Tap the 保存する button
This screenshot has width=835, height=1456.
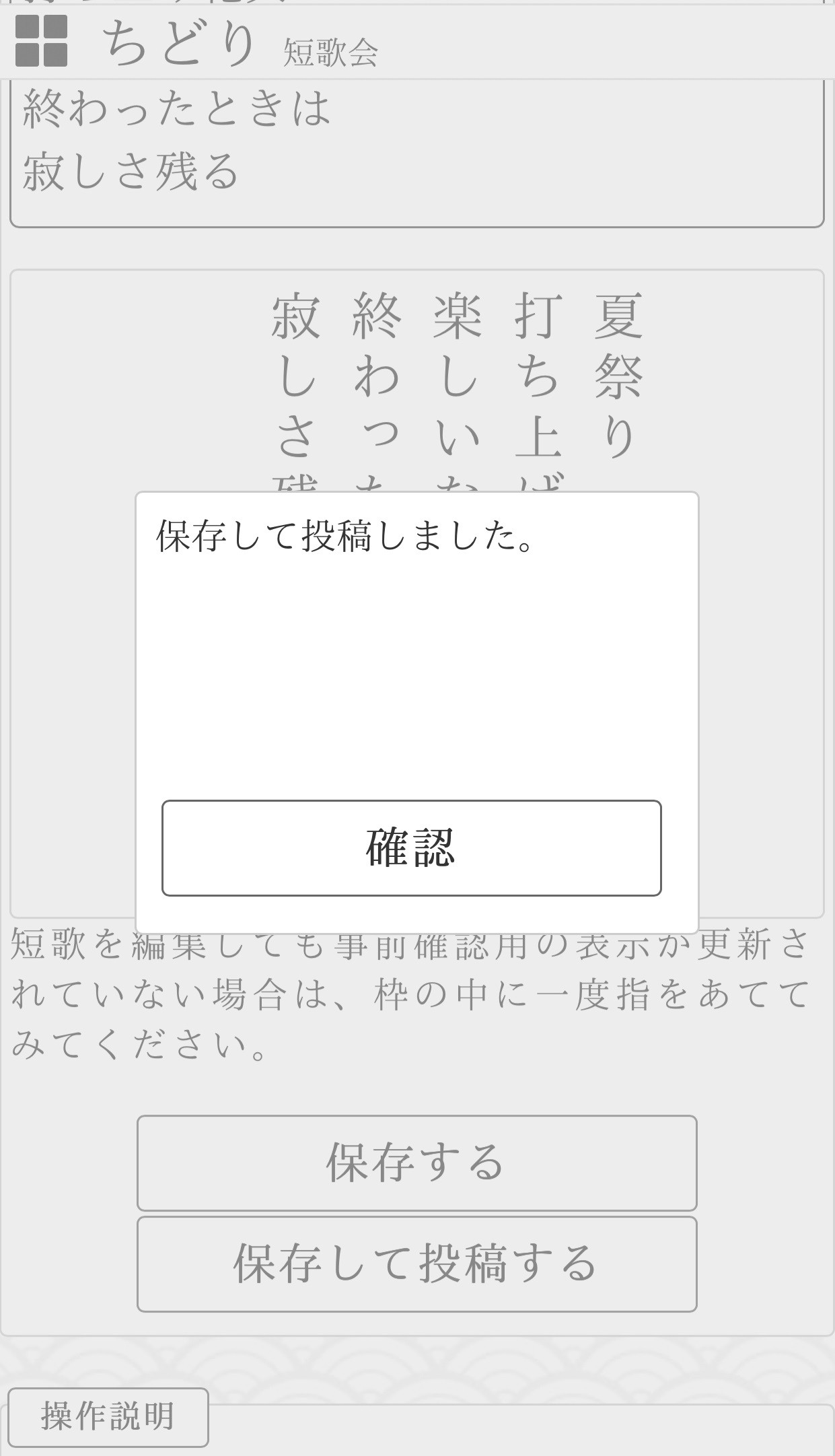click(x=416, y=1163)
